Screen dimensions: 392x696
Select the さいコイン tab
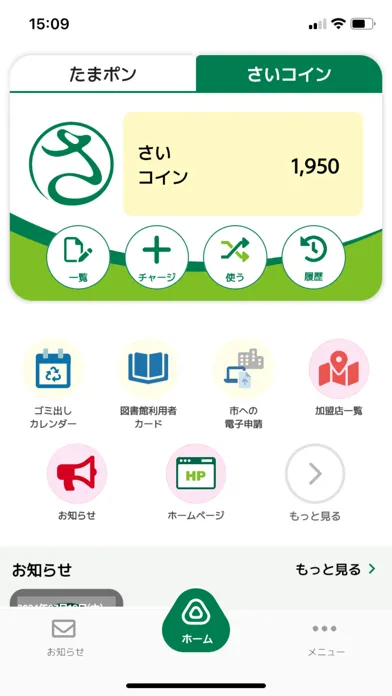tap(289, 74)
